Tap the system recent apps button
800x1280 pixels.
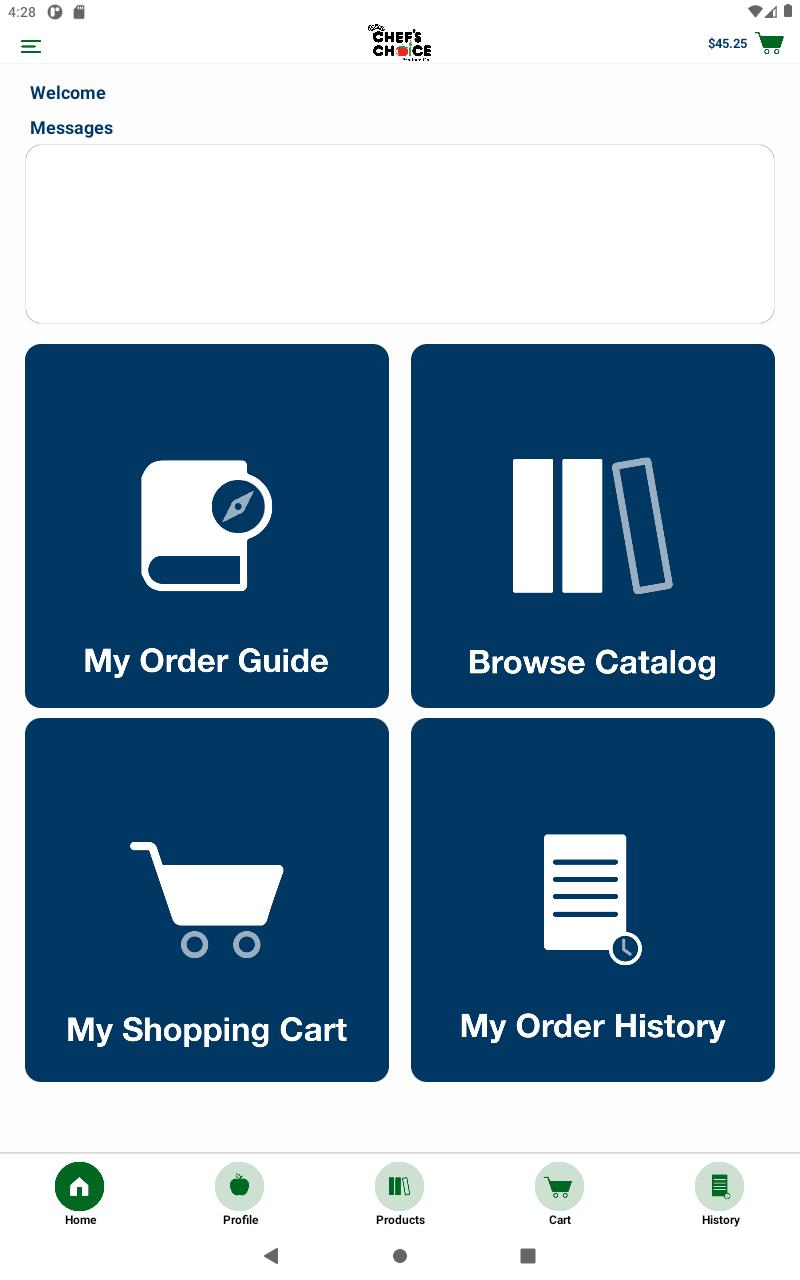(x=528, y=1256)
